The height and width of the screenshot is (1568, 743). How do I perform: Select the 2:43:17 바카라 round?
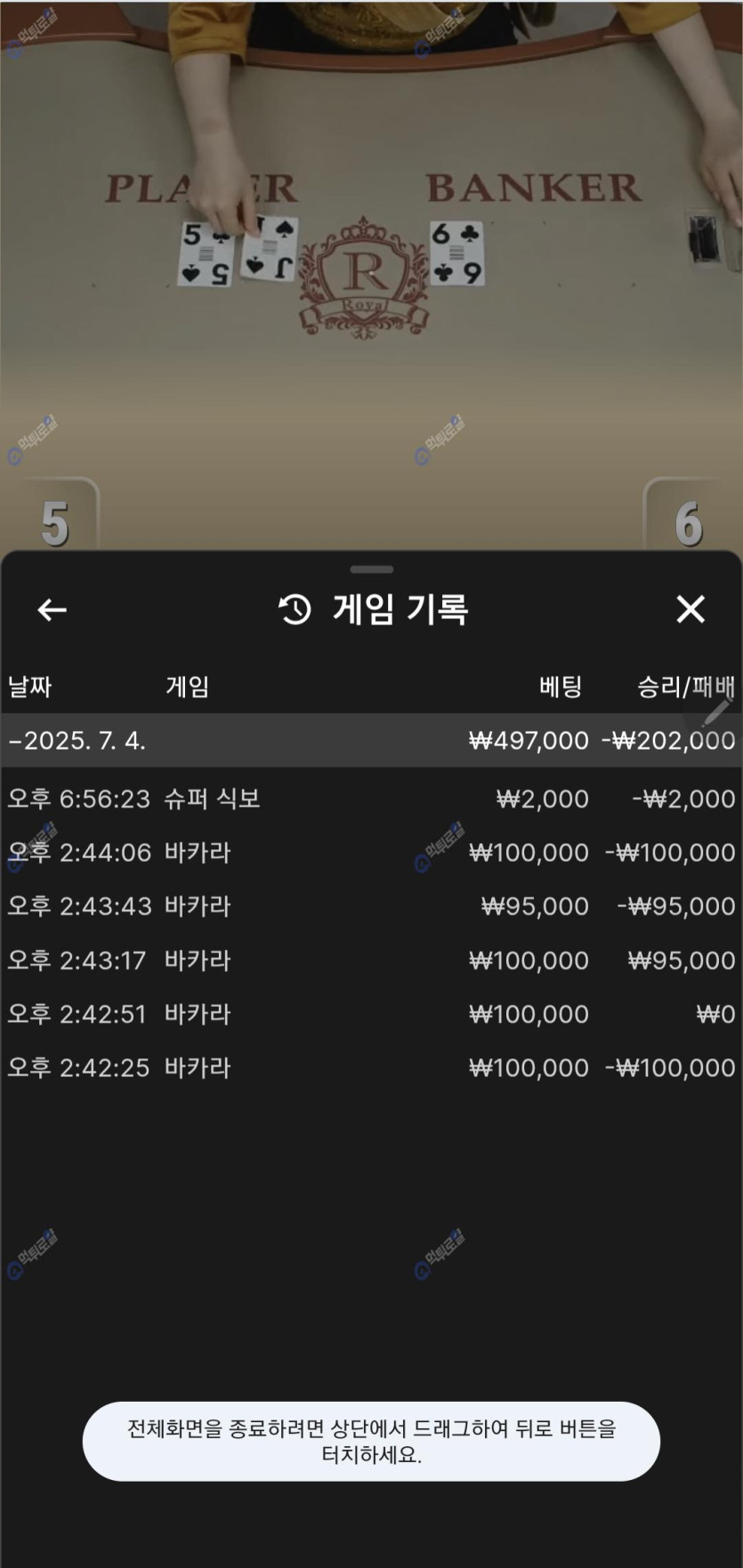[x=371, y=961]
